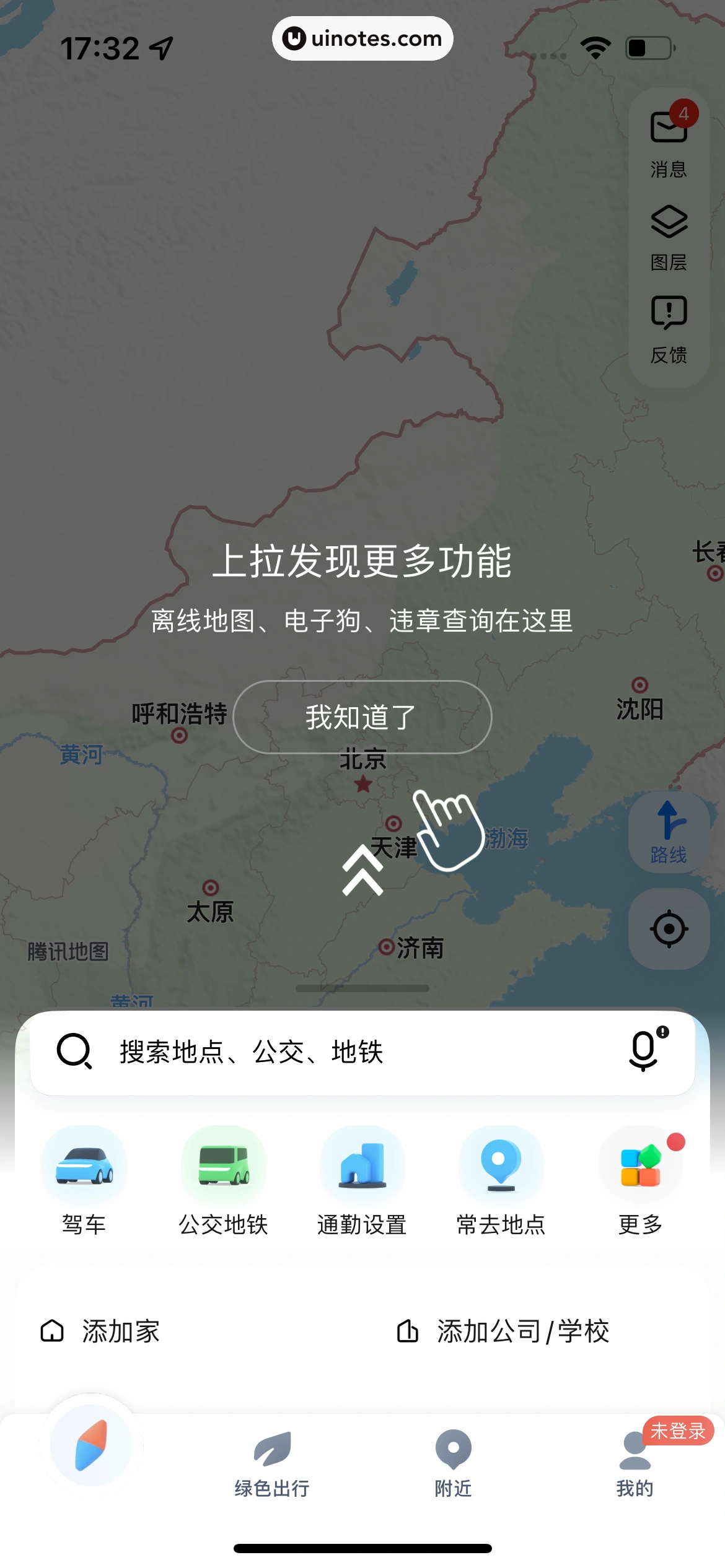Tap the search field for places and transit
Image resolution: width=725 pixels, height=1568 pixels.
click(x=347, y=1052)
